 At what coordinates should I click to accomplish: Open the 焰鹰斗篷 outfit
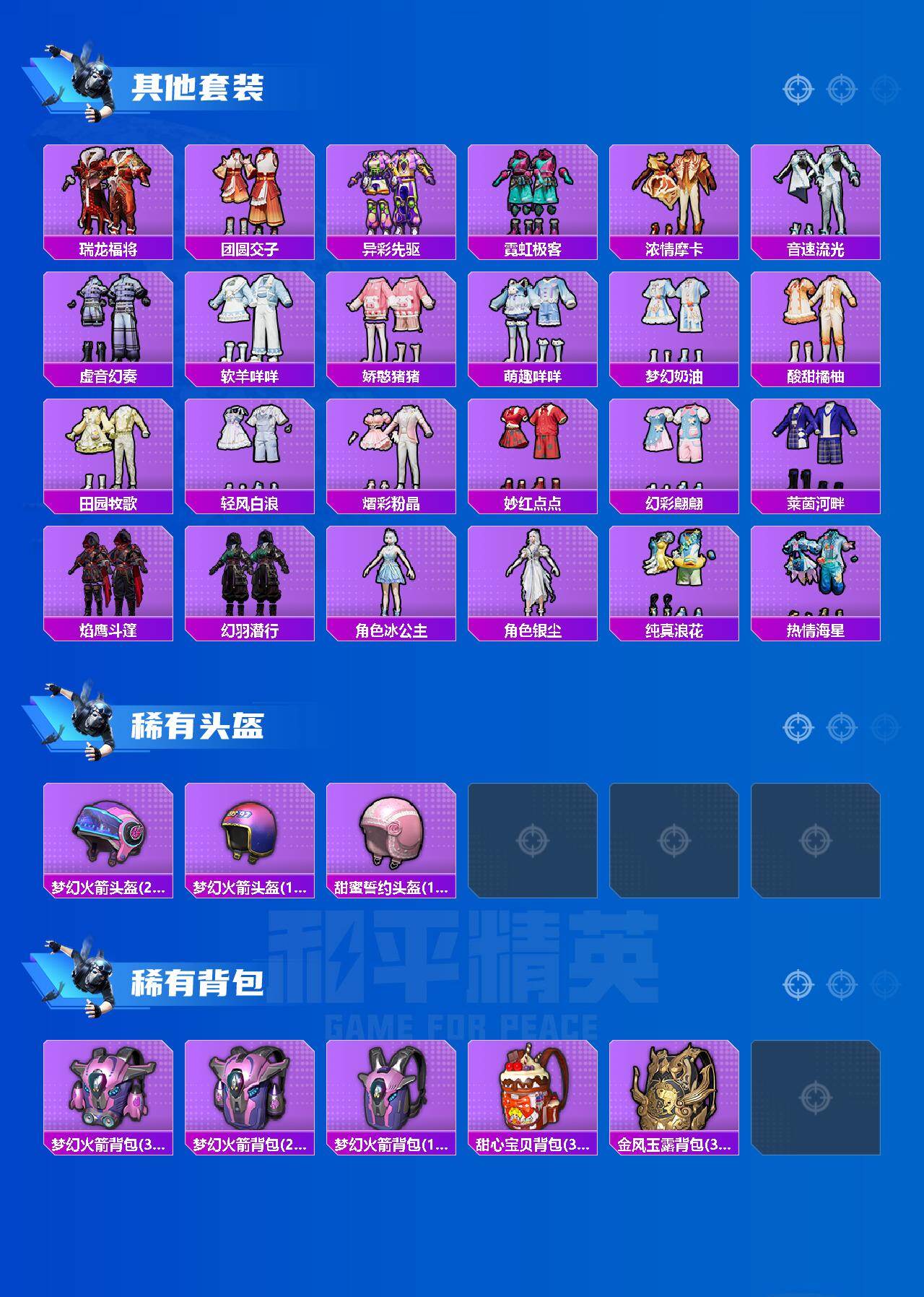(107, 578)
